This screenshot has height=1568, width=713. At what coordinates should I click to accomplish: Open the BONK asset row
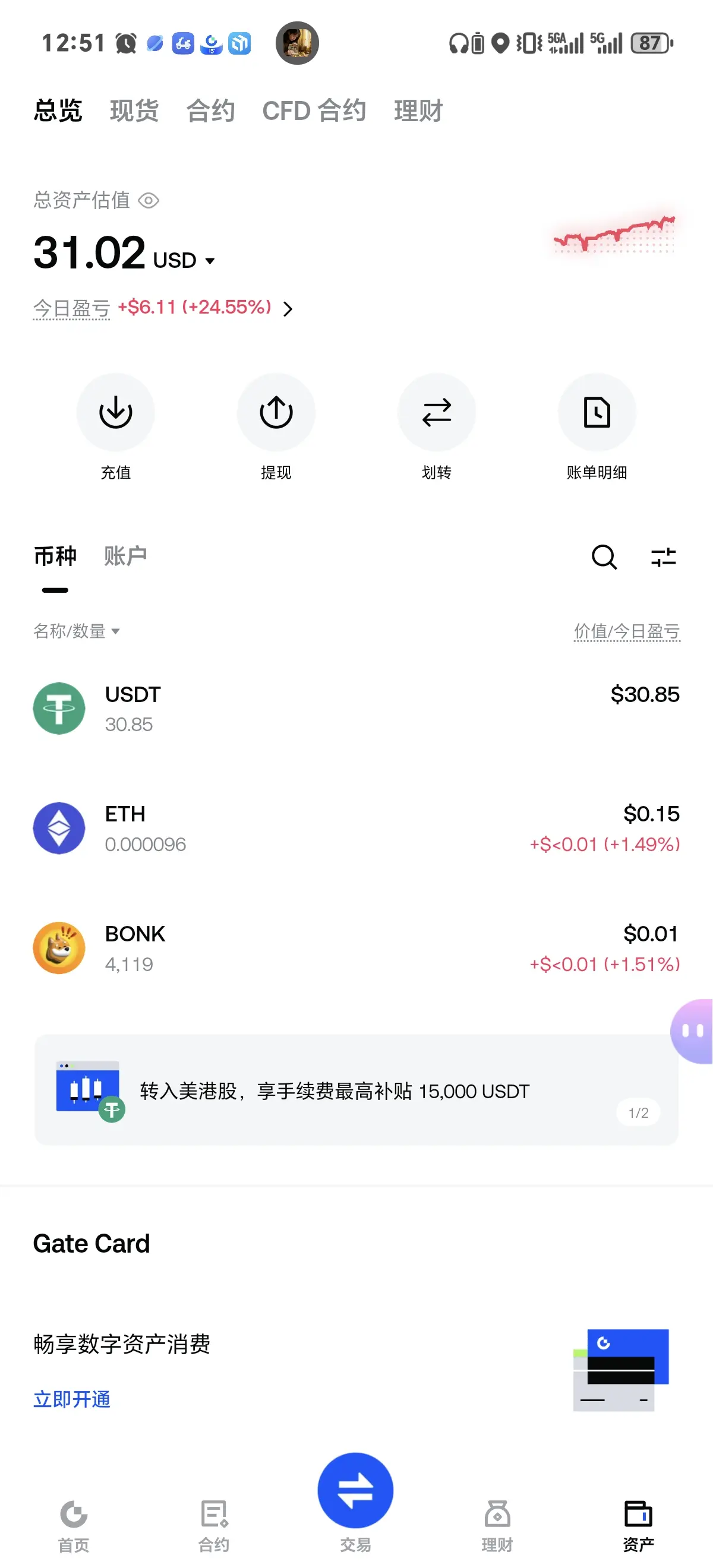tap(356, 948)
